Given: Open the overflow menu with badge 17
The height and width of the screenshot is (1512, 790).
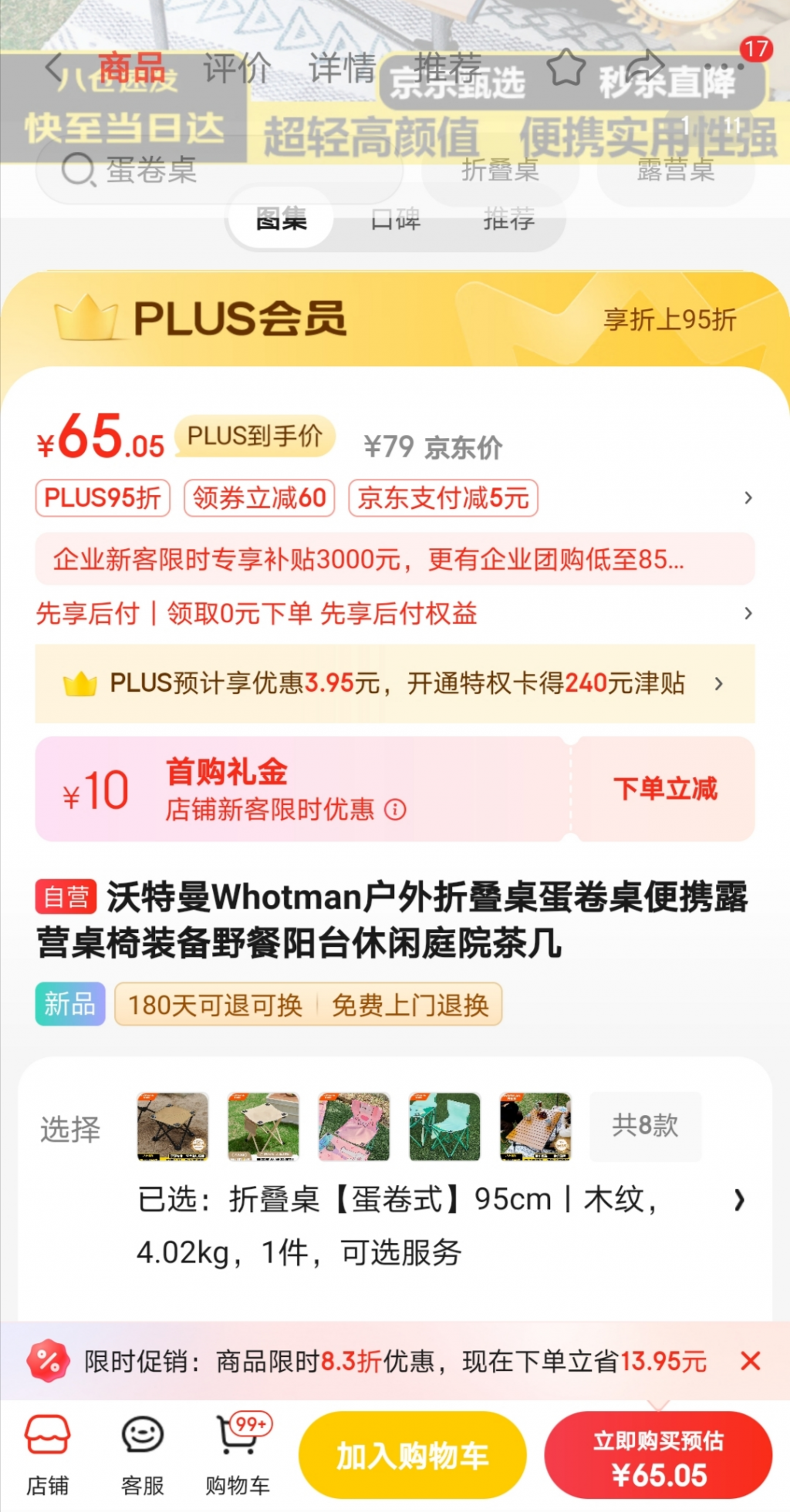Looking at the screenshot, I should (x=728, y=66).
